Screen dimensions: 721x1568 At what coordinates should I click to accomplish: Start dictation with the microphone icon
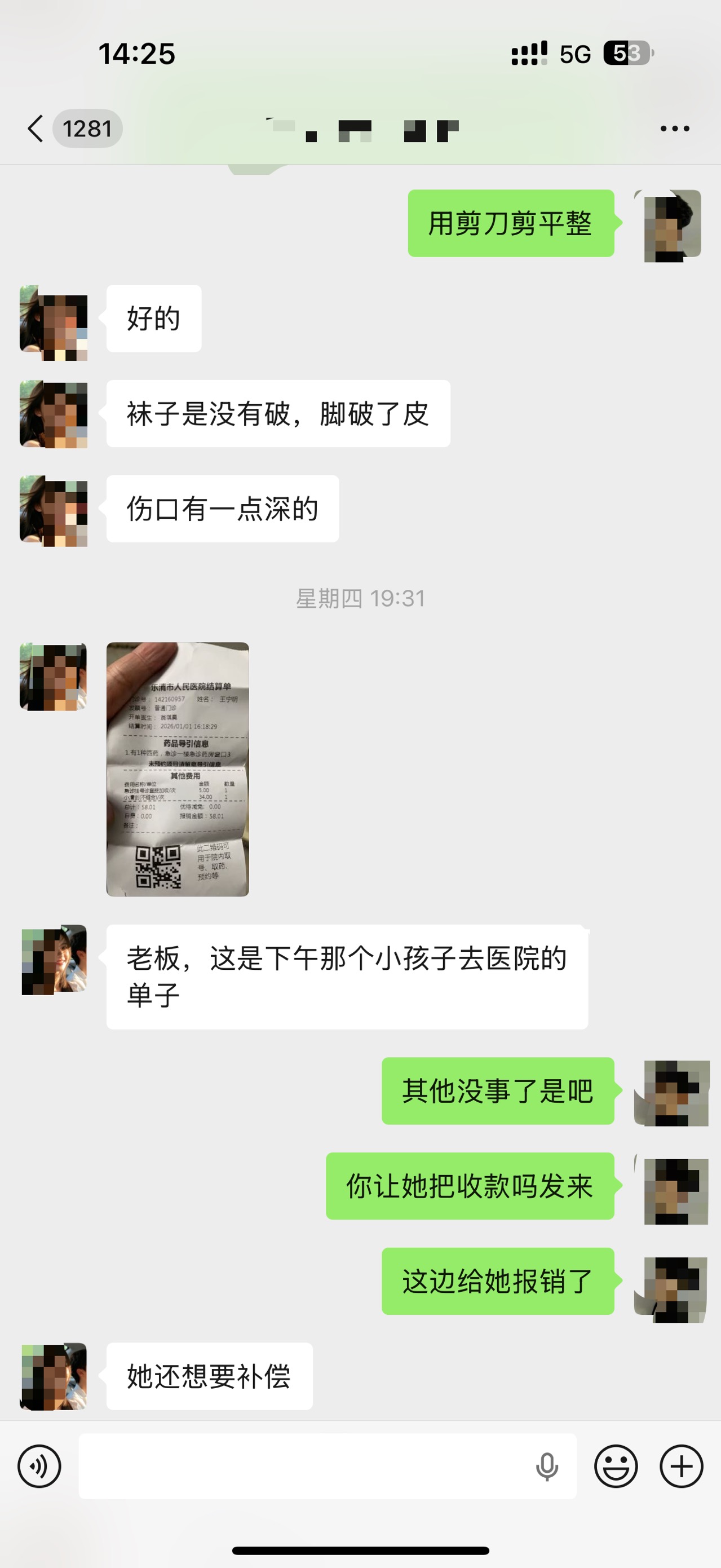[546, 1466]
